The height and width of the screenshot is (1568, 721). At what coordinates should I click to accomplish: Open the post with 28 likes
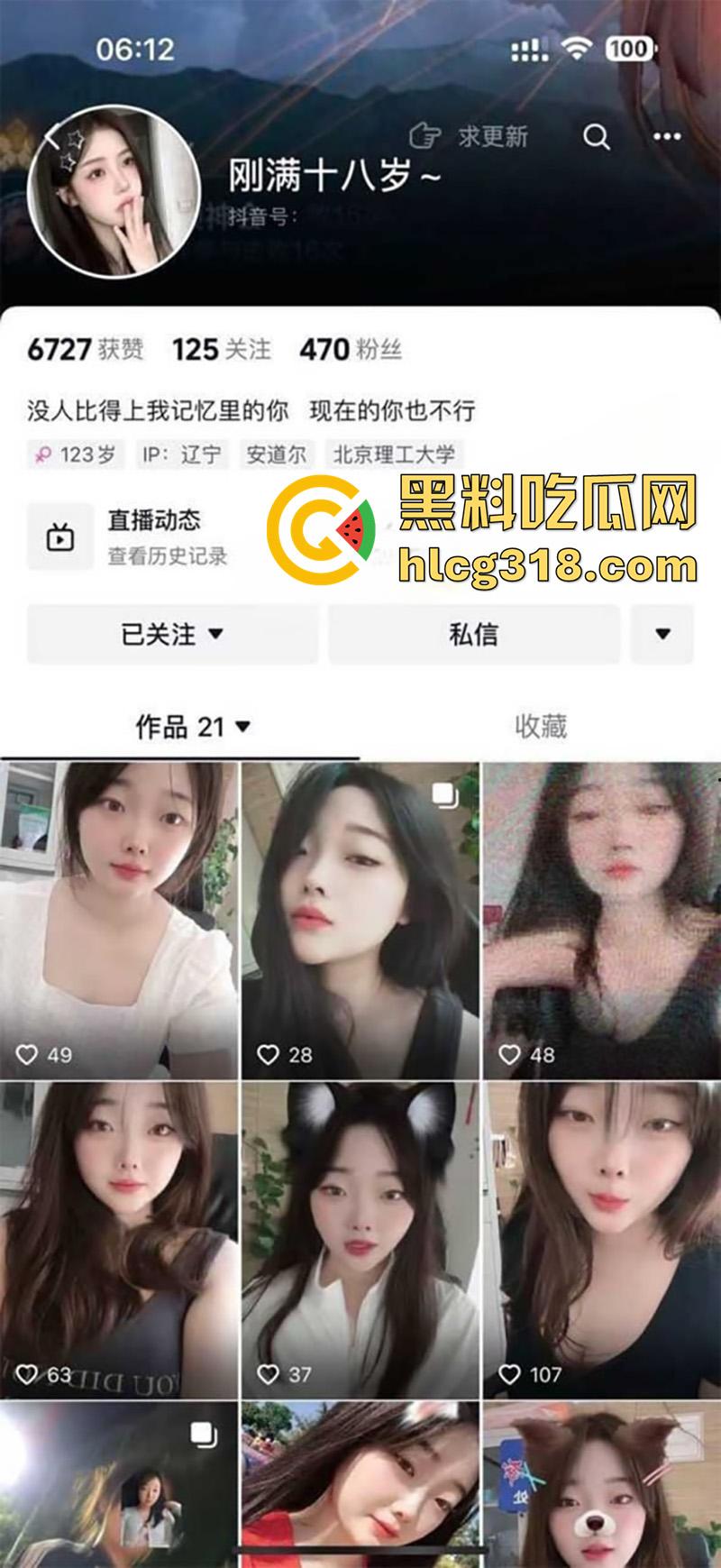(x=360, y=920)
